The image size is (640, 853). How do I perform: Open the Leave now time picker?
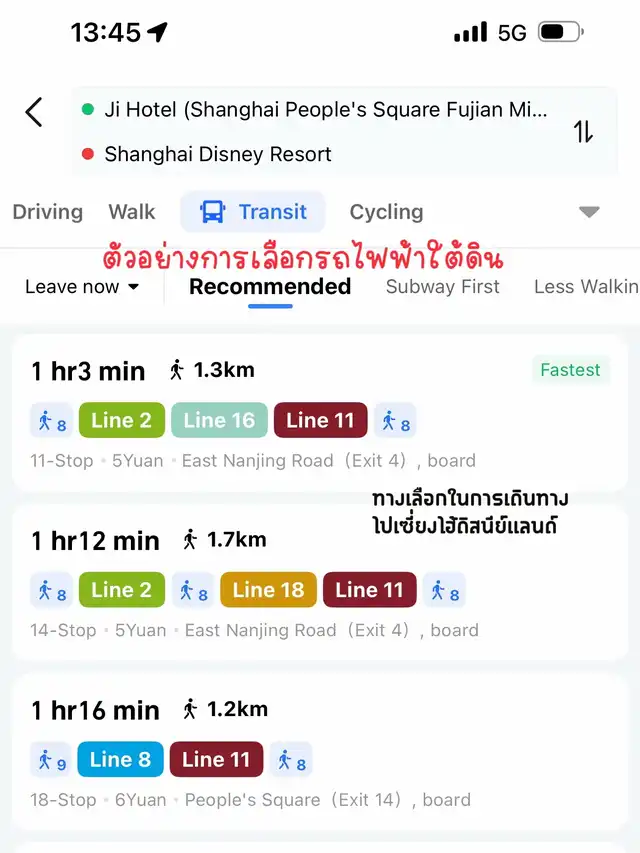click(82, 287)
